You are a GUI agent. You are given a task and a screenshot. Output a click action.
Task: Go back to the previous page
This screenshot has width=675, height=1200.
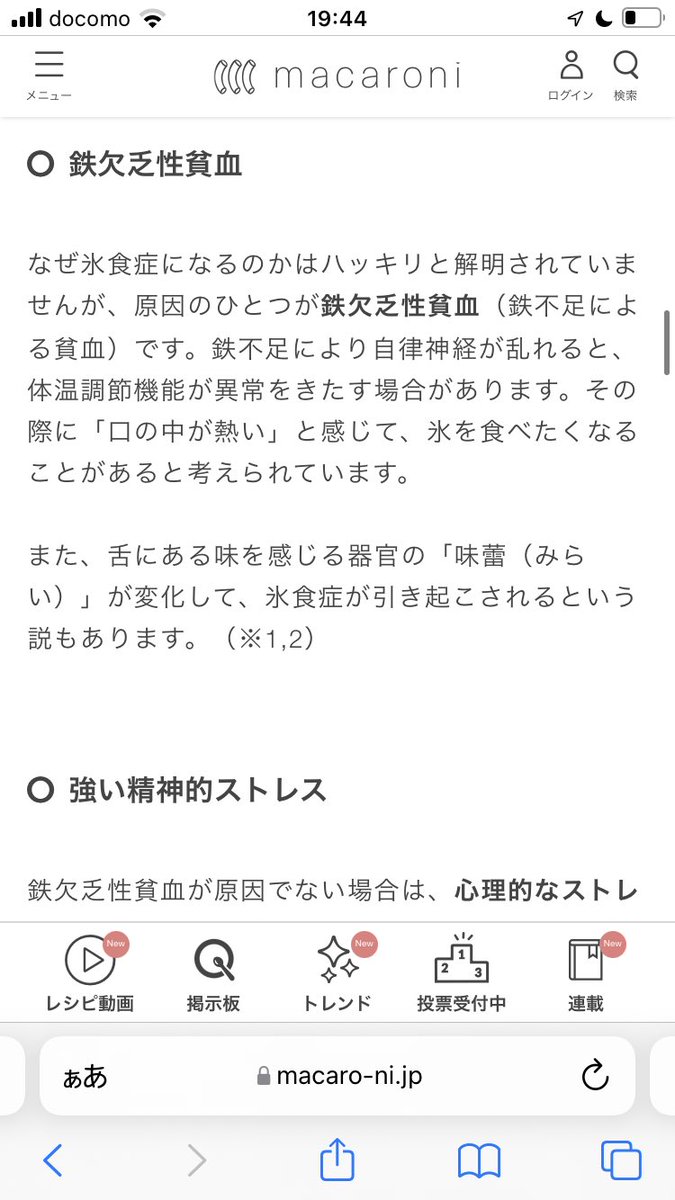[53, 1160]
